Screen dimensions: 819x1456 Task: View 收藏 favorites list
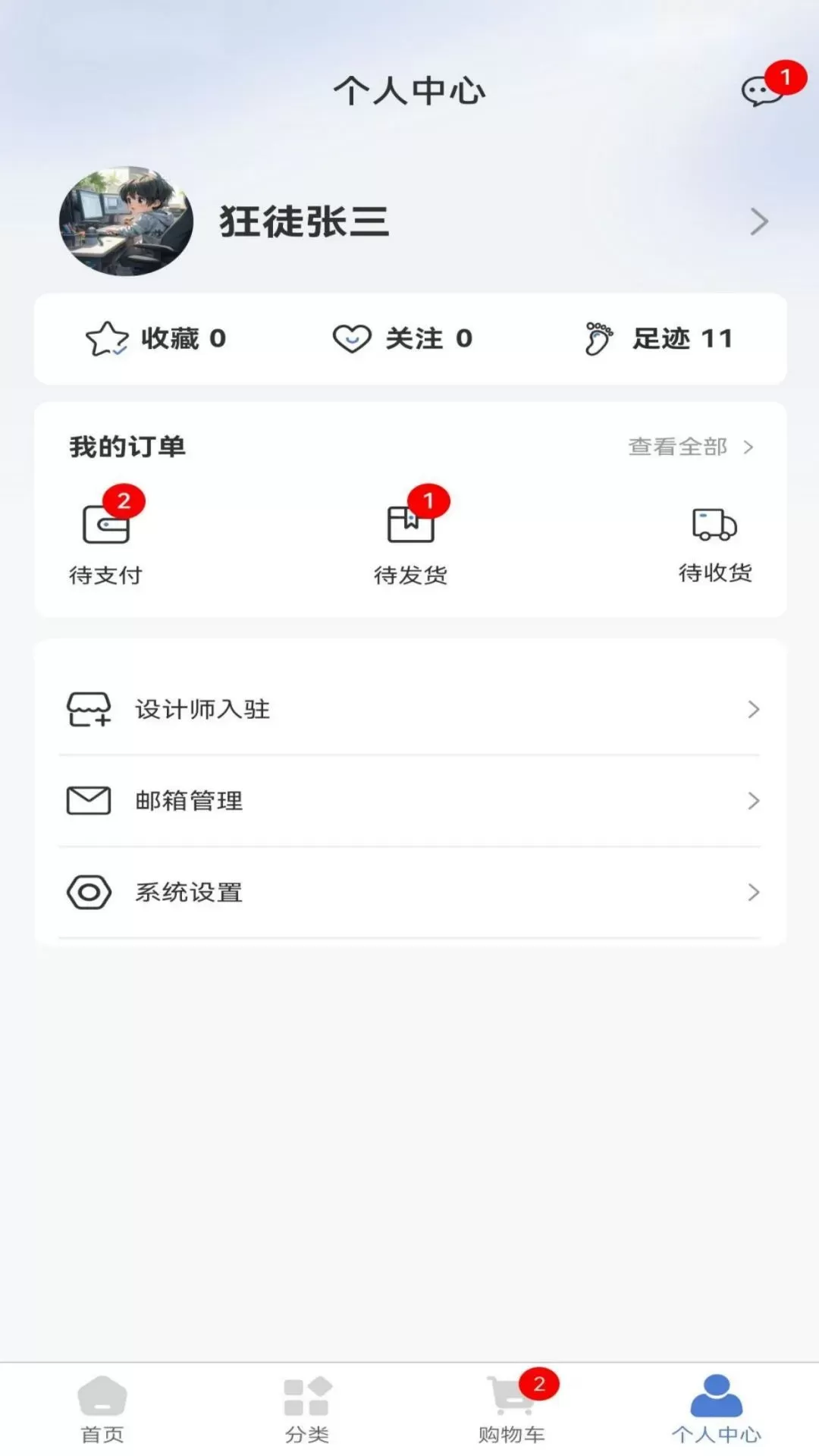[x=156, y=338]
